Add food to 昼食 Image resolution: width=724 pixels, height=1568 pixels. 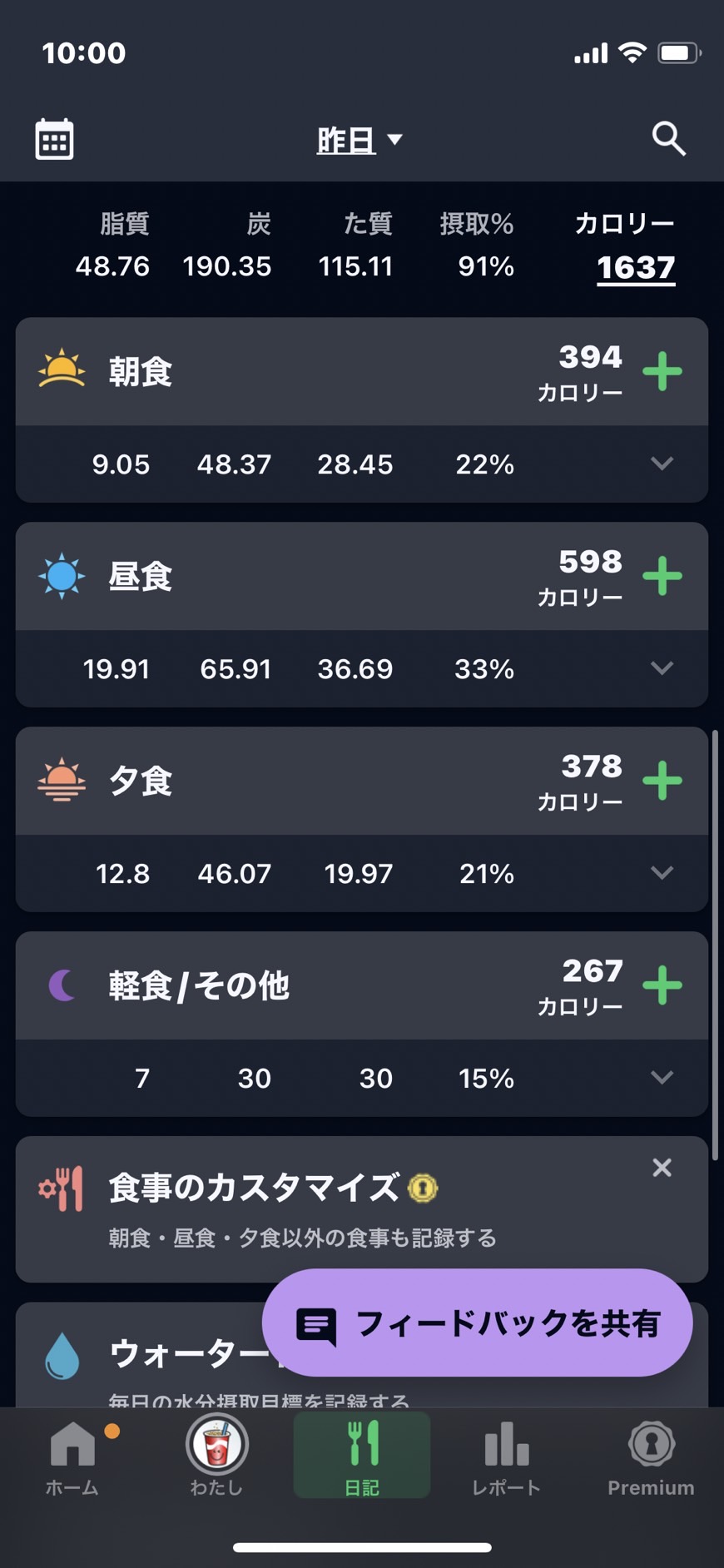(662, 576)
